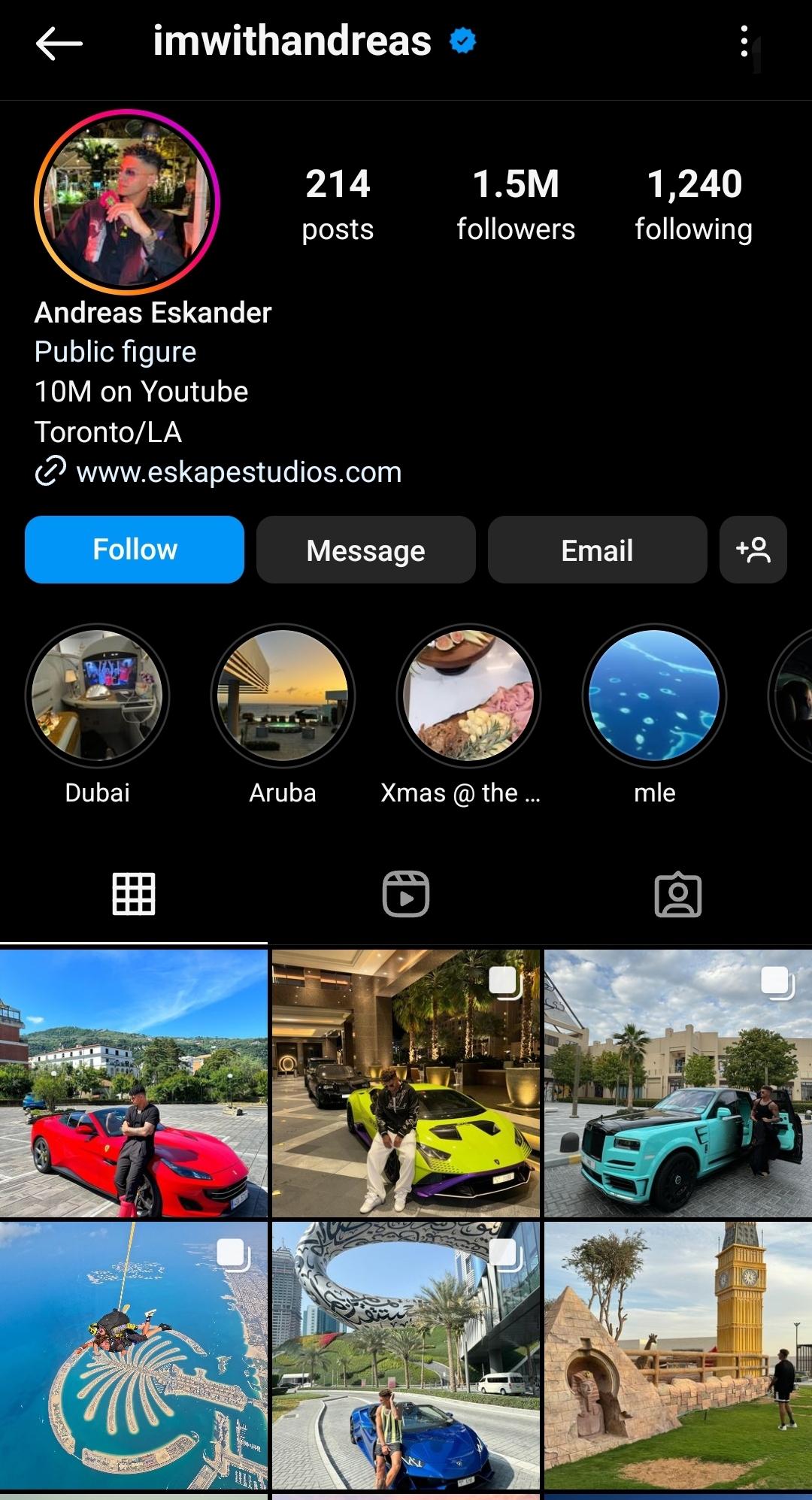812x1500 pixels.
Task: Select the posts grid tab
Action: click(x=134, y=894)
